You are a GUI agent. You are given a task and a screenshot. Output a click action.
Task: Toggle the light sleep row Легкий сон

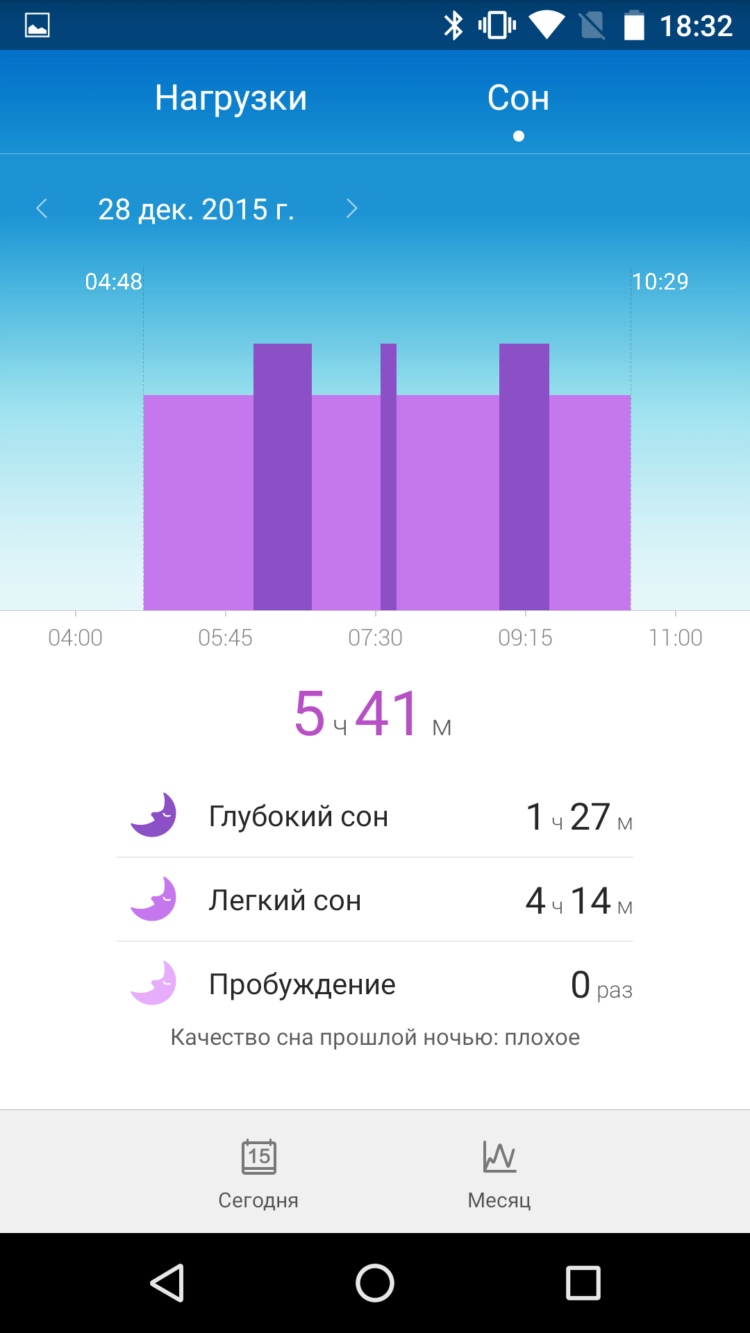pyautogui.click(x=375, y=899)
